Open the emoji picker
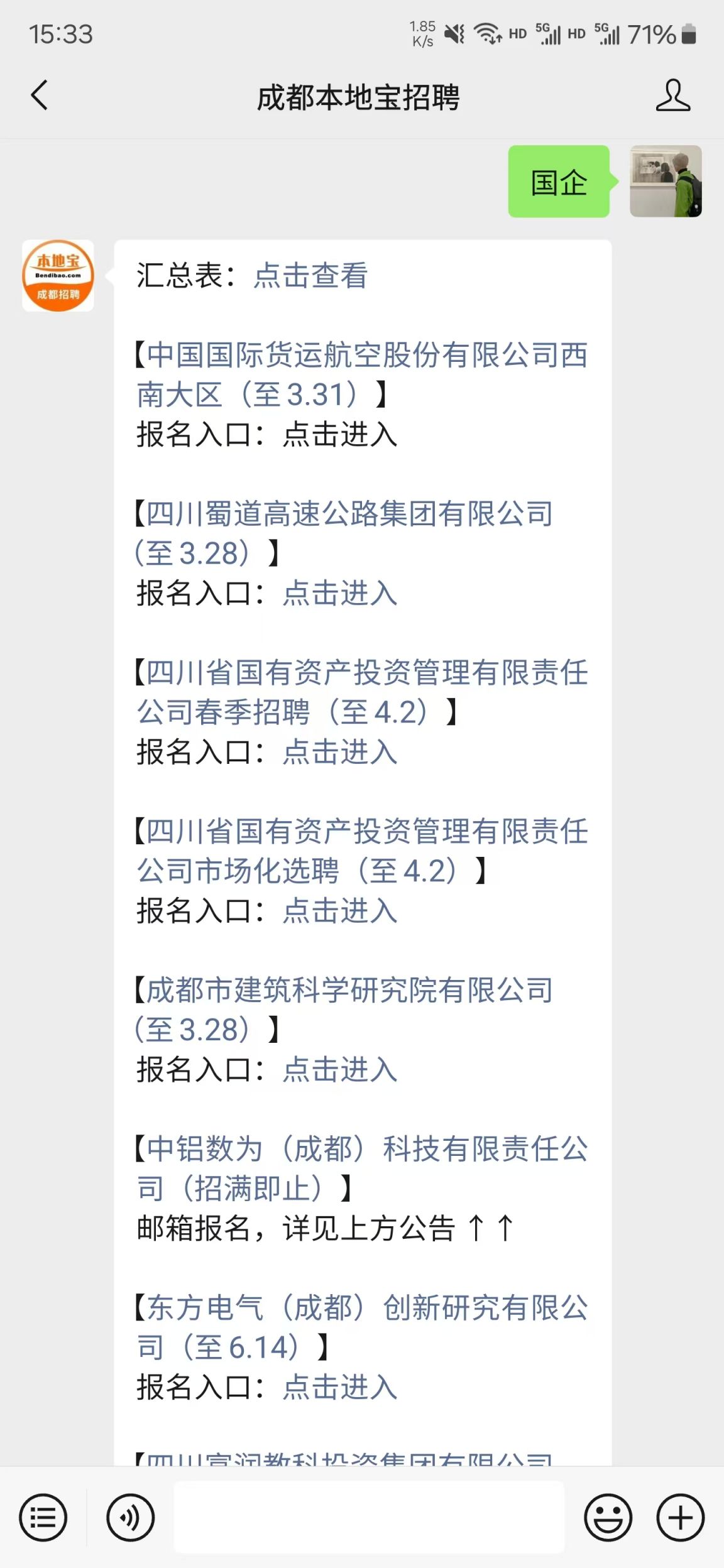The image size is (724, 1568). 608,1518
